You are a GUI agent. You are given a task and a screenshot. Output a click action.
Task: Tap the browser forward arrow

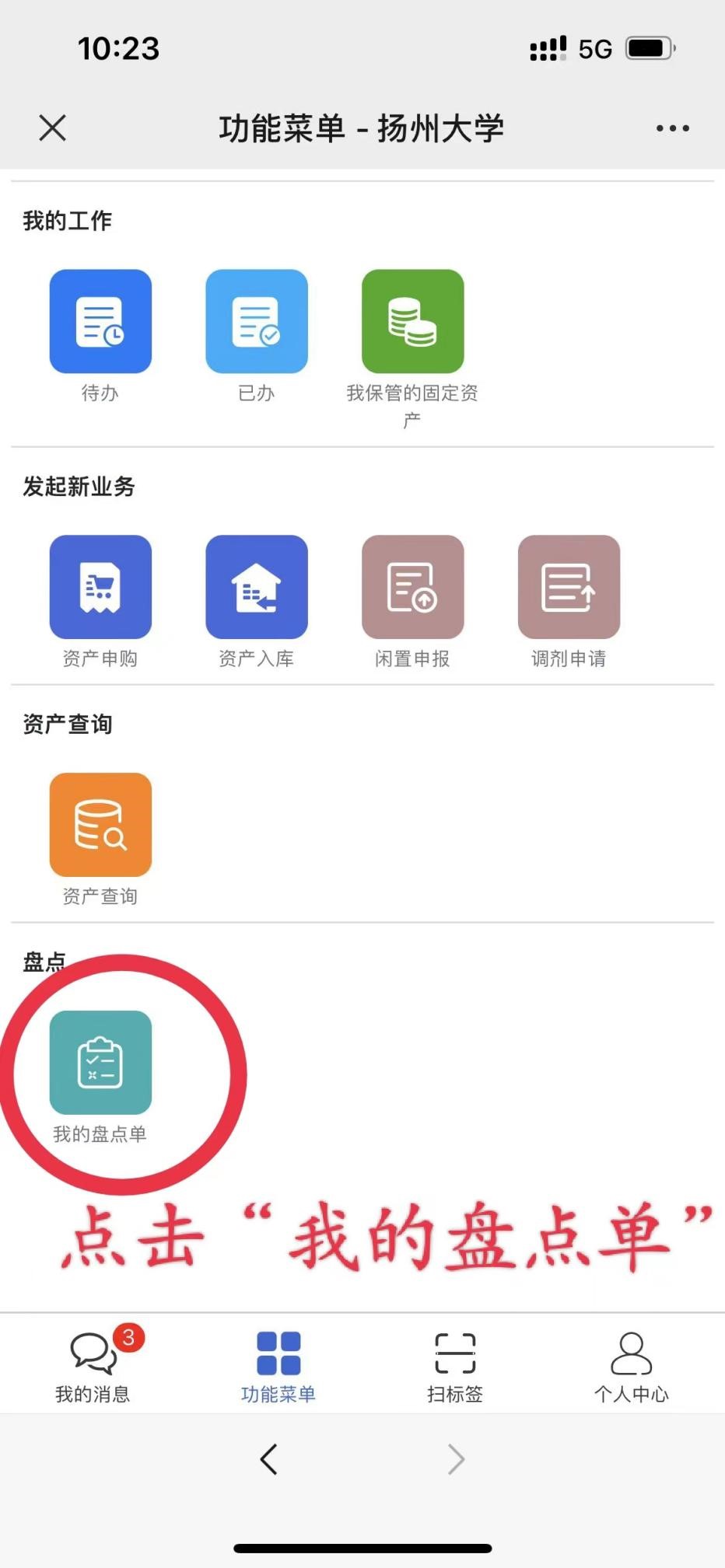click(x=457, y=1459)
